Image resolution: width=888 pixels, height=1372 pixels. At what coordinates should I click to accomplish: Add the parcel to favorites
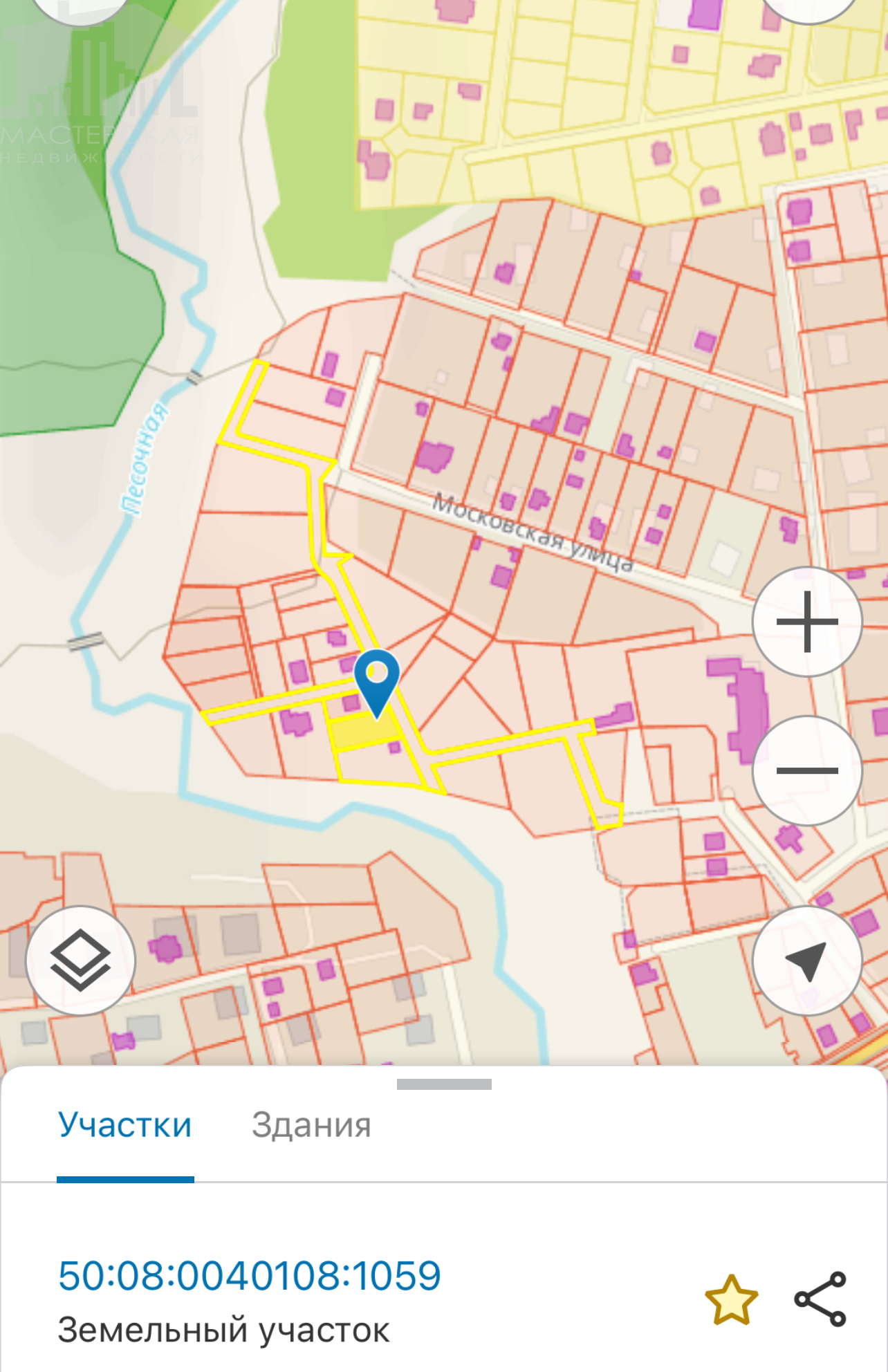tap(731, 1300)
